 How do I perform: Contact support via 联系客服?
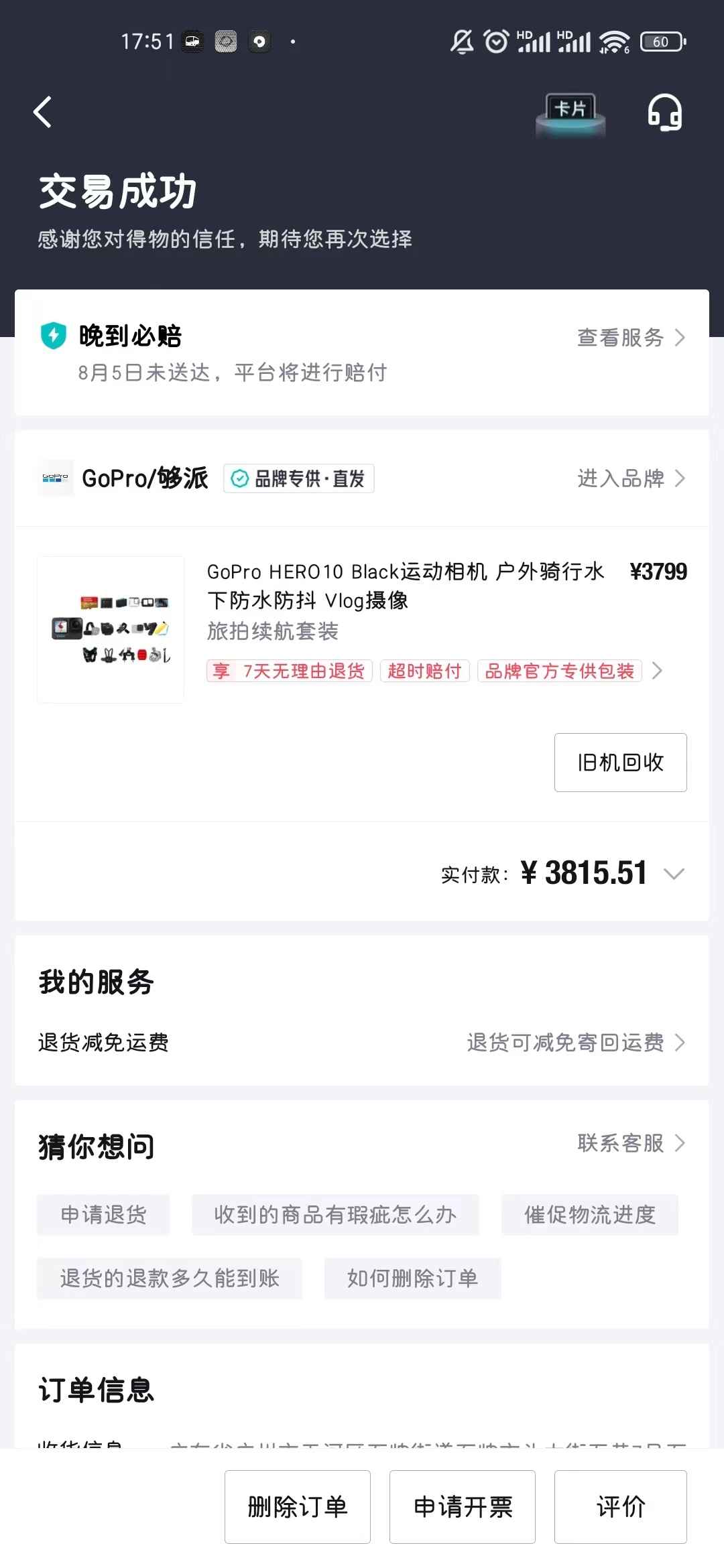pyautogui.click(x=631, y=1143)
